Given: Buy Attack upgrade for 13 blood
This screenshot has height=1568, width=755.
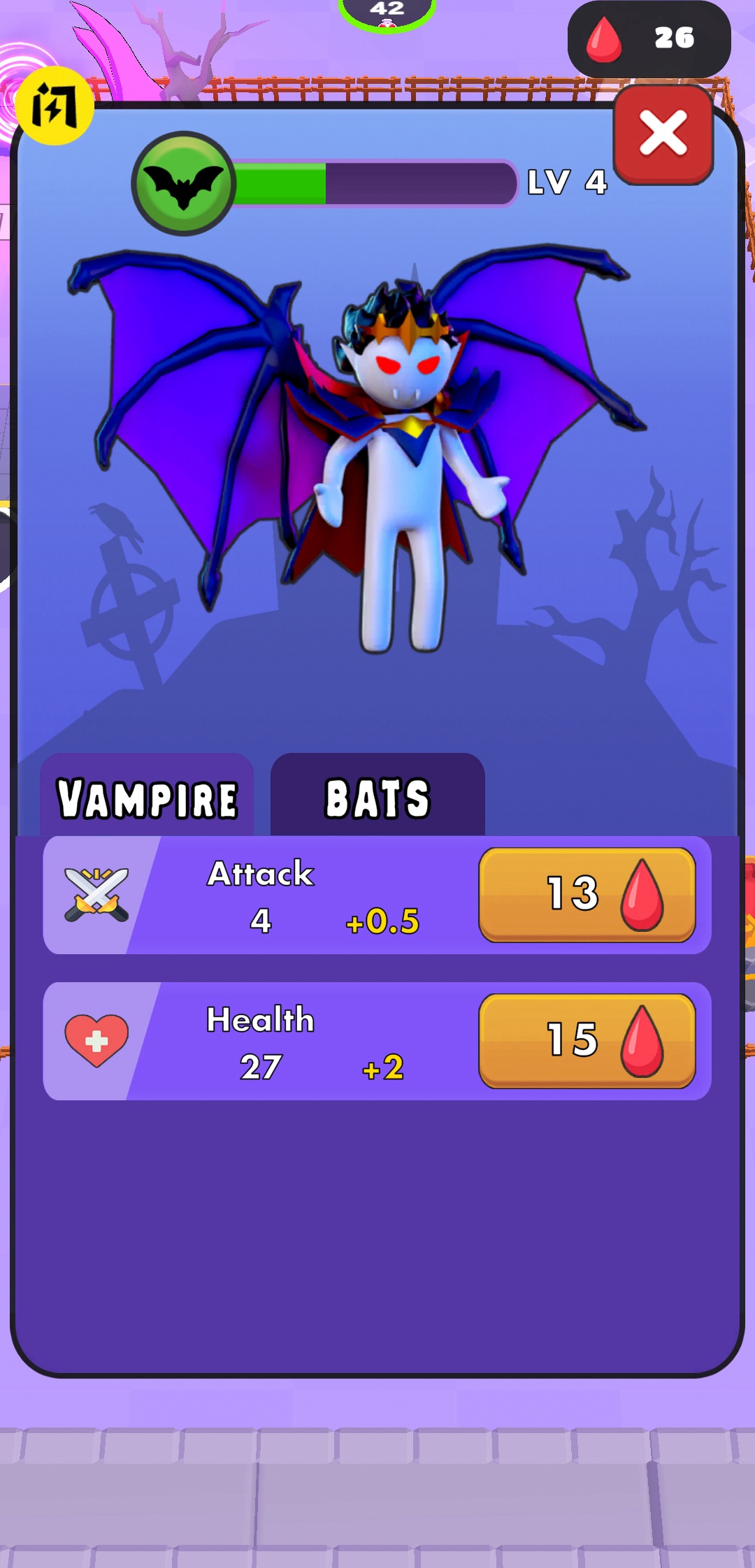Looking at the screenshot, I should point(587,895).
